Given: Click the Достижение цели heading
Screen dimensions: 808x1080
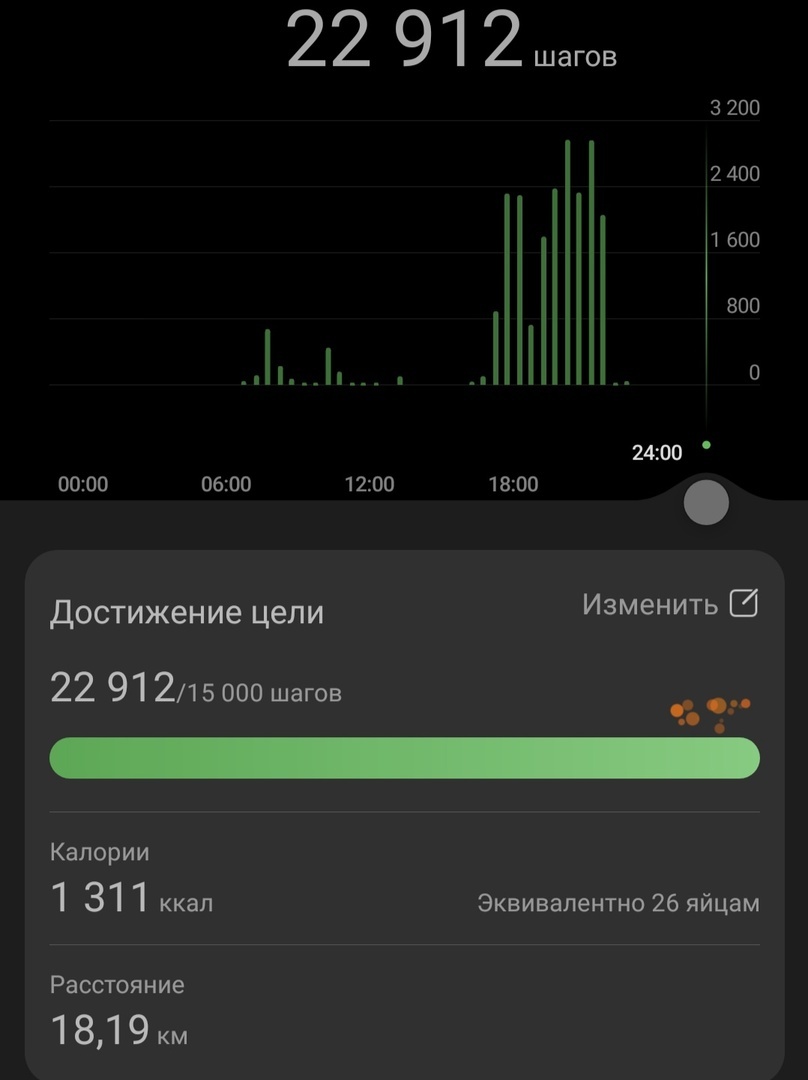Looking at the screenshot, I should click(186, 611).
